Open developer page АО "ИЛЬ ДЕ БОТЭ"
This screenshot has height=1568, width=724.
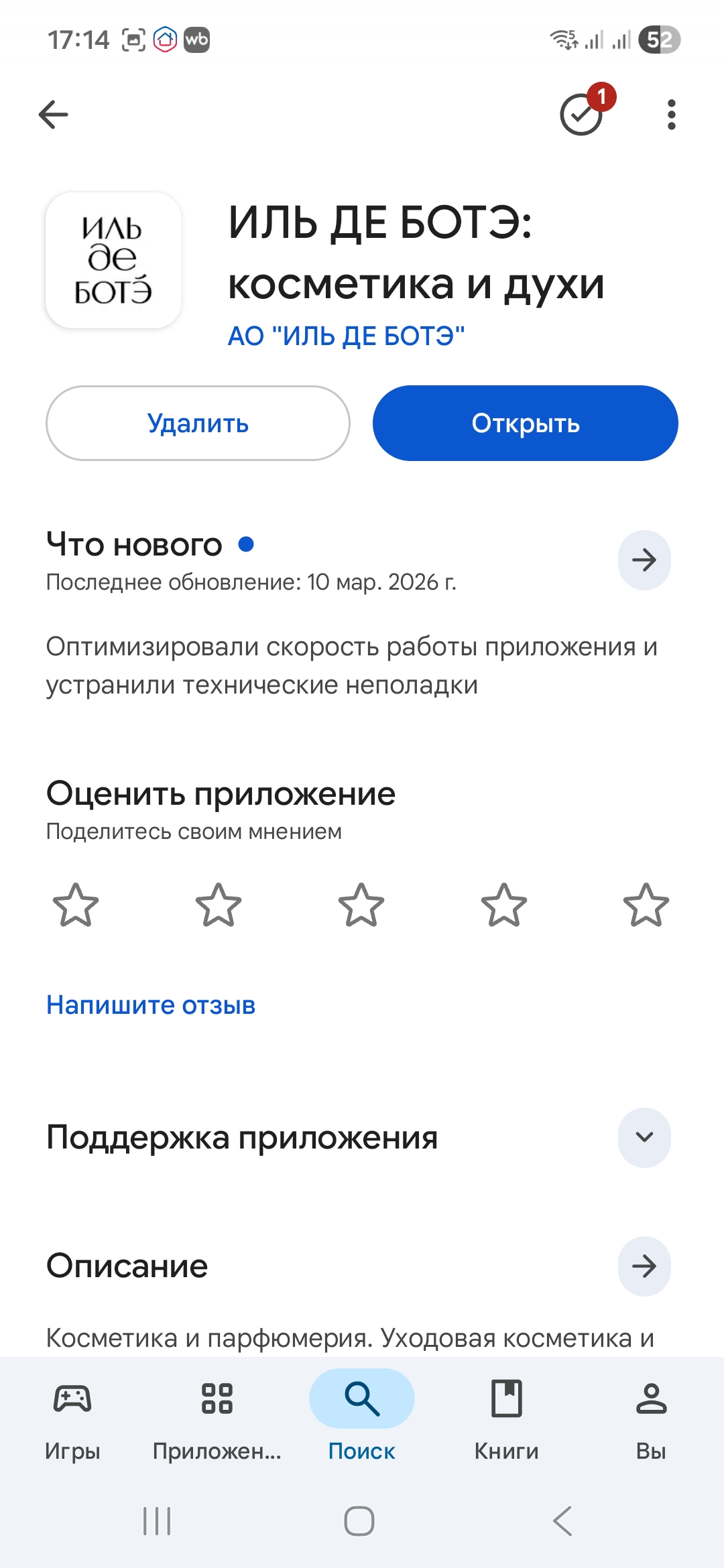pos(346,336)
